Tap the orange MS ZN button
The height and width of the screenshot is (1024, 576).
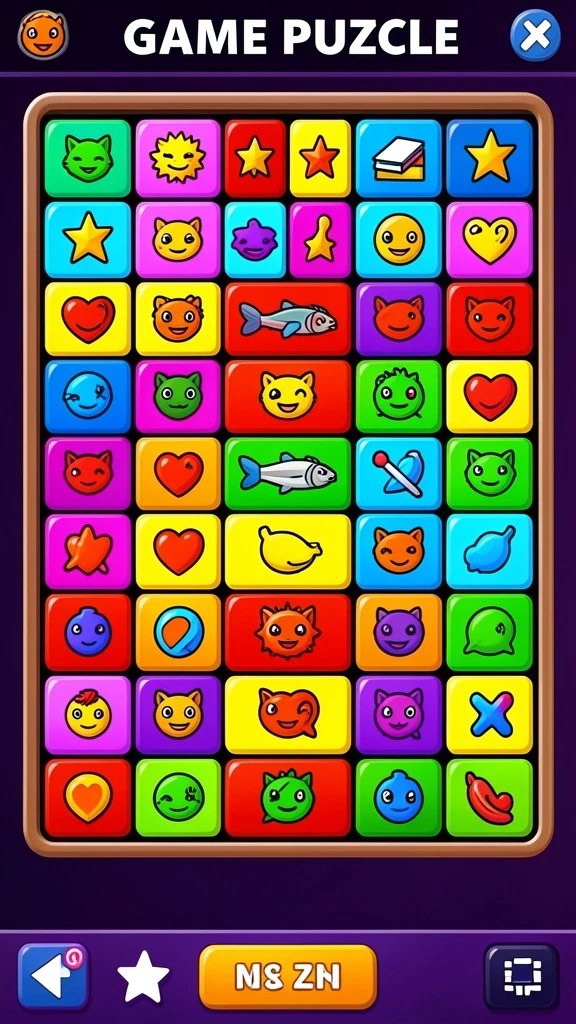pos(288,977)
